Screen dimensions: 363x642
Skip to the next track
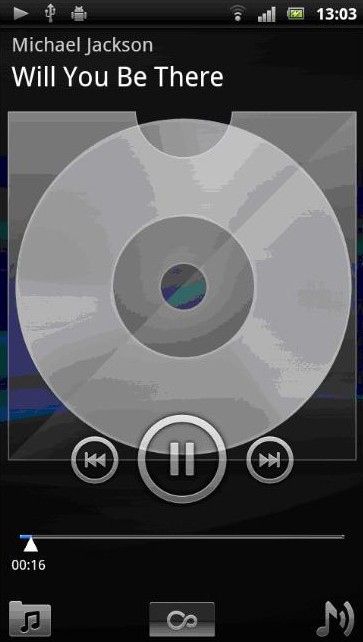click(x=270, y=460)
